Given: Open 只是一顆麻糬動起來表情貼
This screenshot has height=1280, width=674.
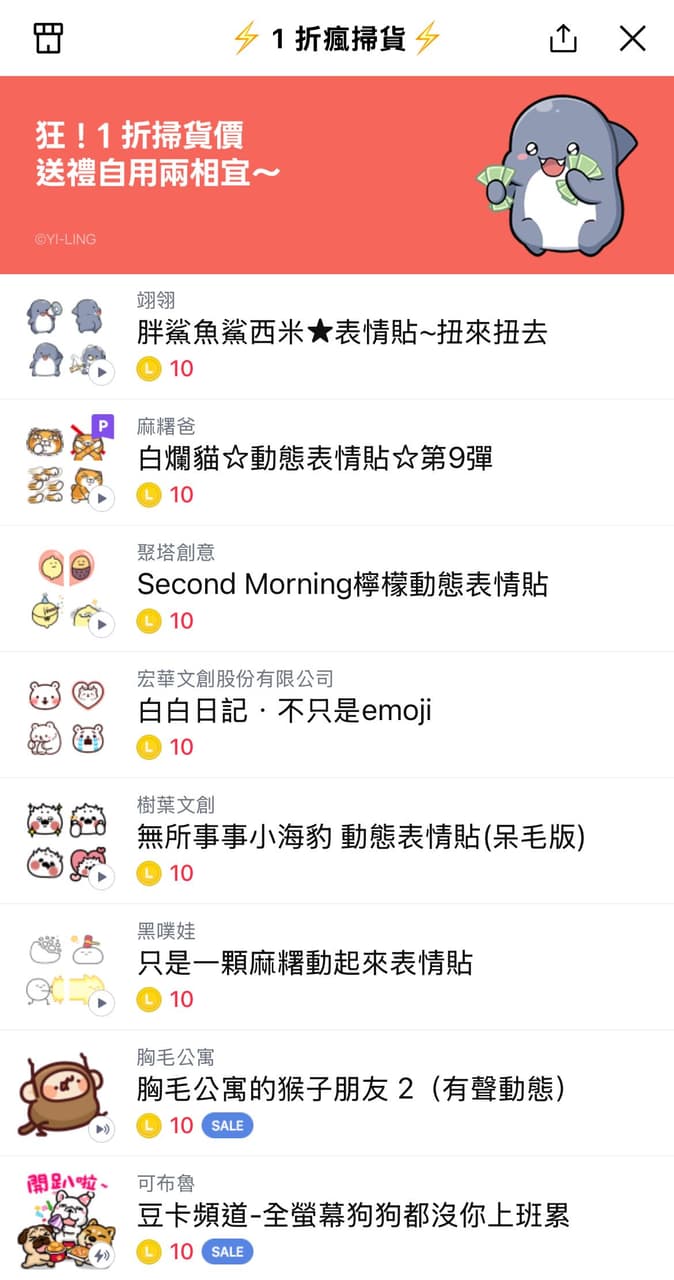Looking at the screenshot, I should (x=337, y=967).
